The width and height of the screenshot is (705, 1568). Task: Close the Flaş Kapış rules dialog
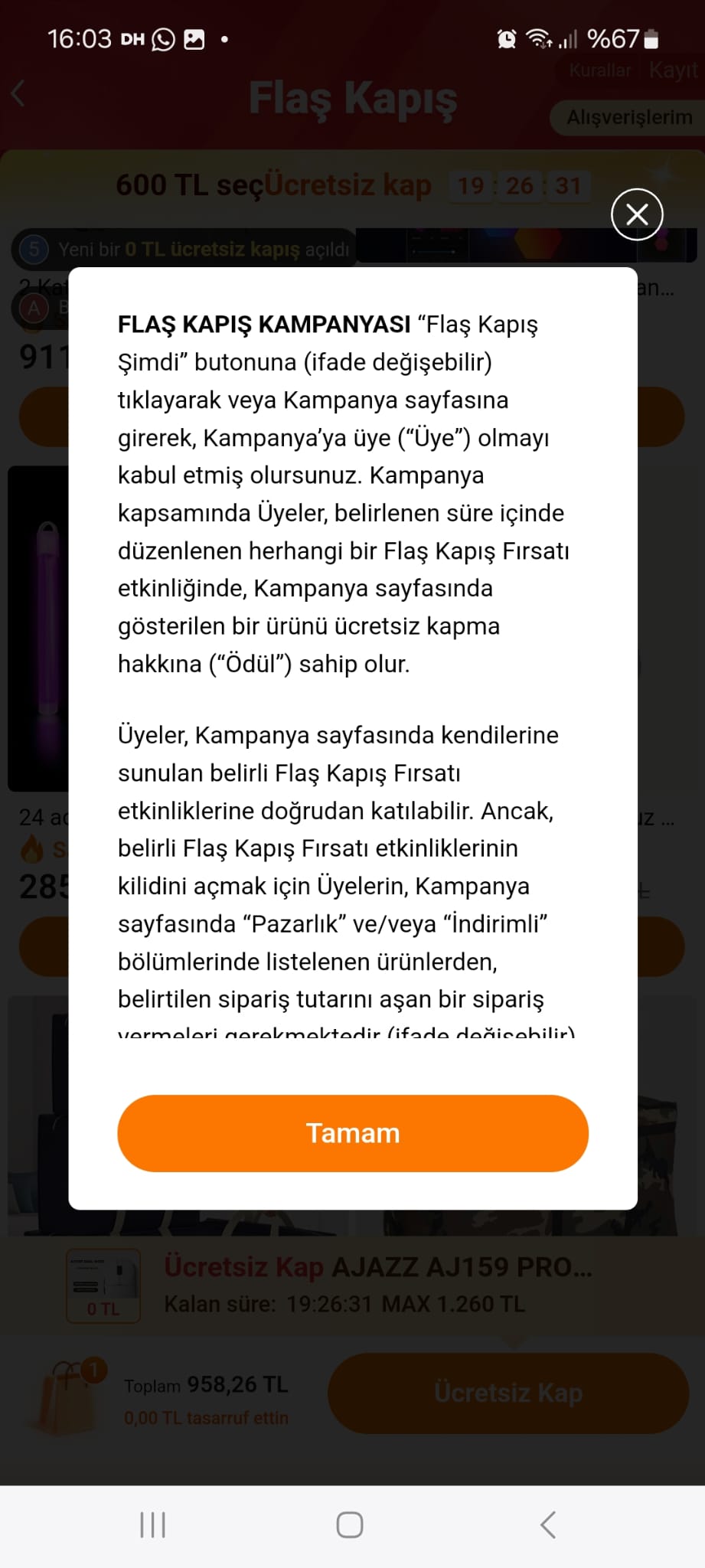point(637,214)
